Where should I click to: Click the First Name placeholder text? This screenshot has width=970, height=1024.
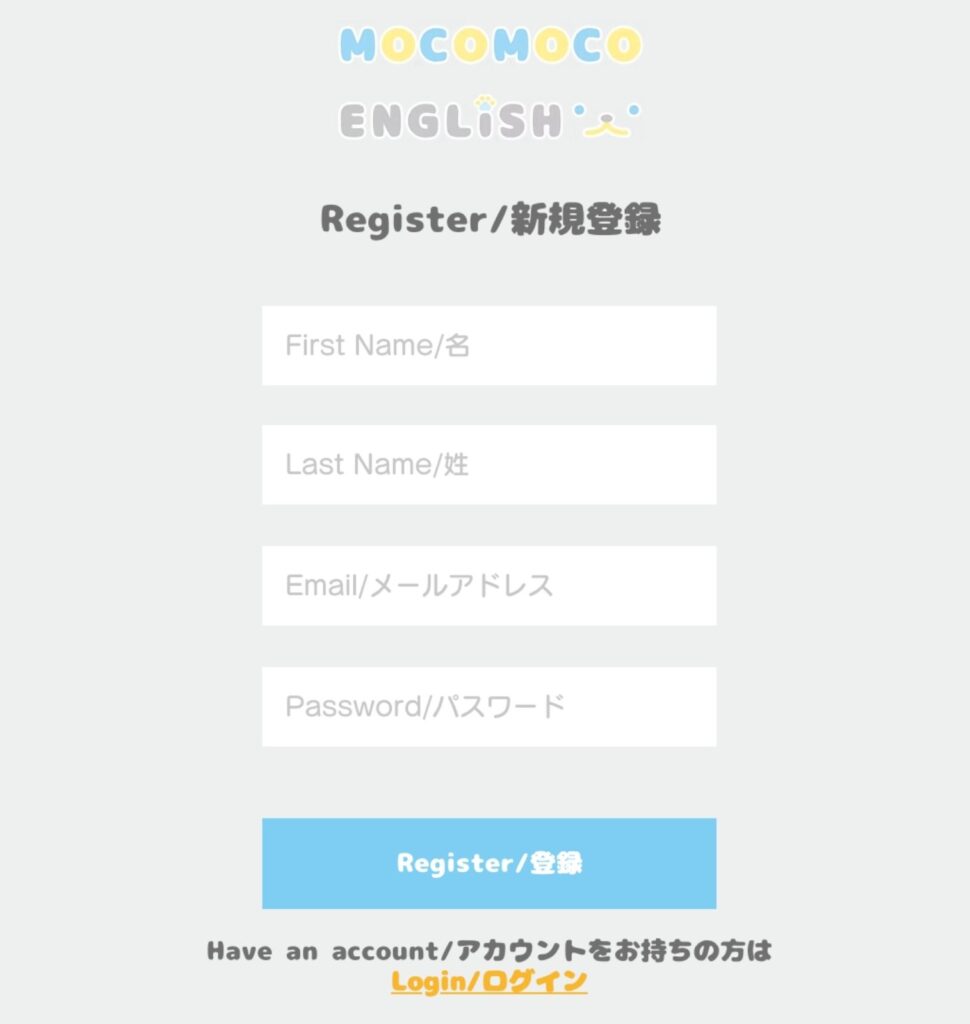coord(377,344)
